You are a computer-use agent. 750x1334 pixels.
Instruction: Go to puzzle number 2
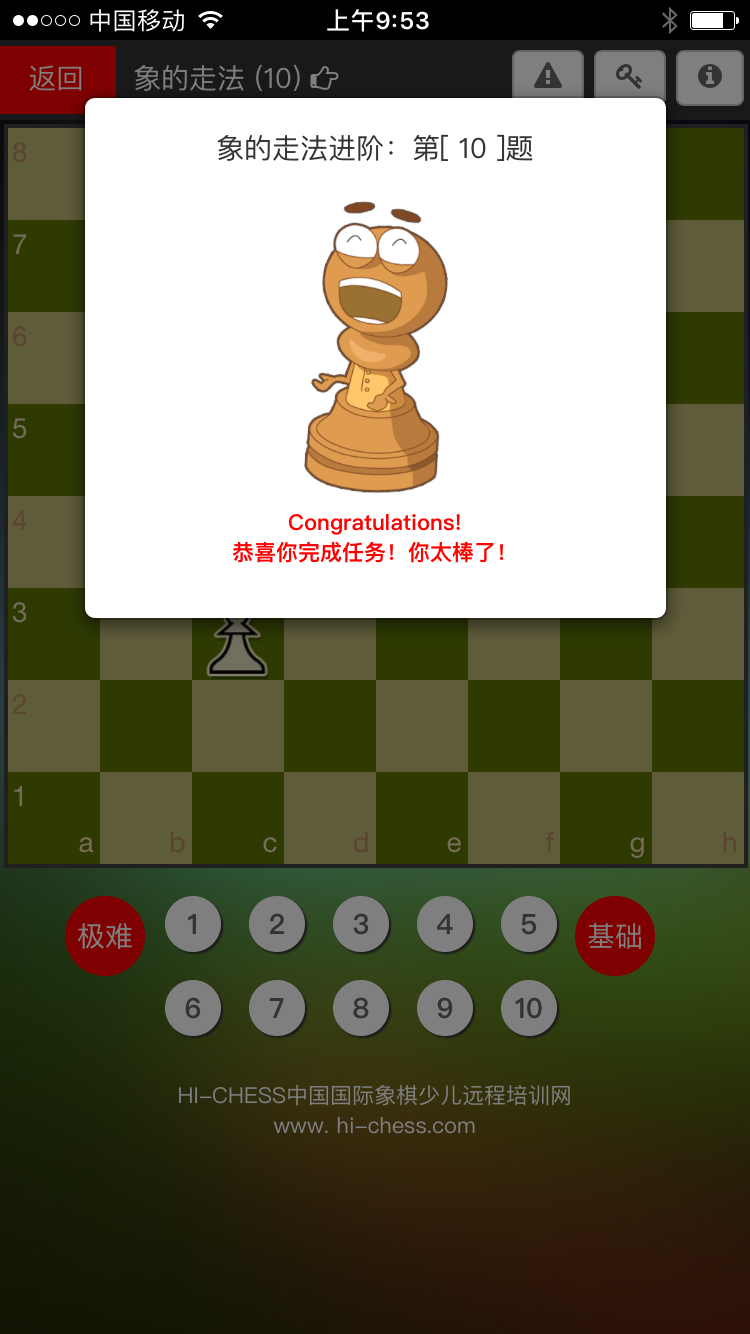pyautogui.click(x=277, y=924)
